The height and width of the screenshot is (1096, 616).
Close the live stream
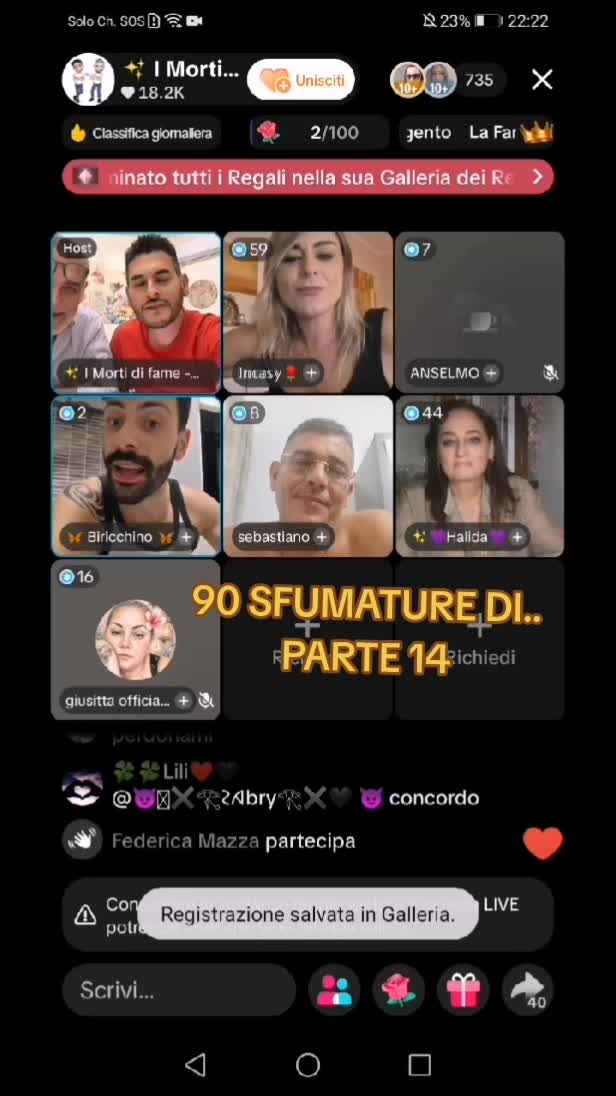(543, 80)
